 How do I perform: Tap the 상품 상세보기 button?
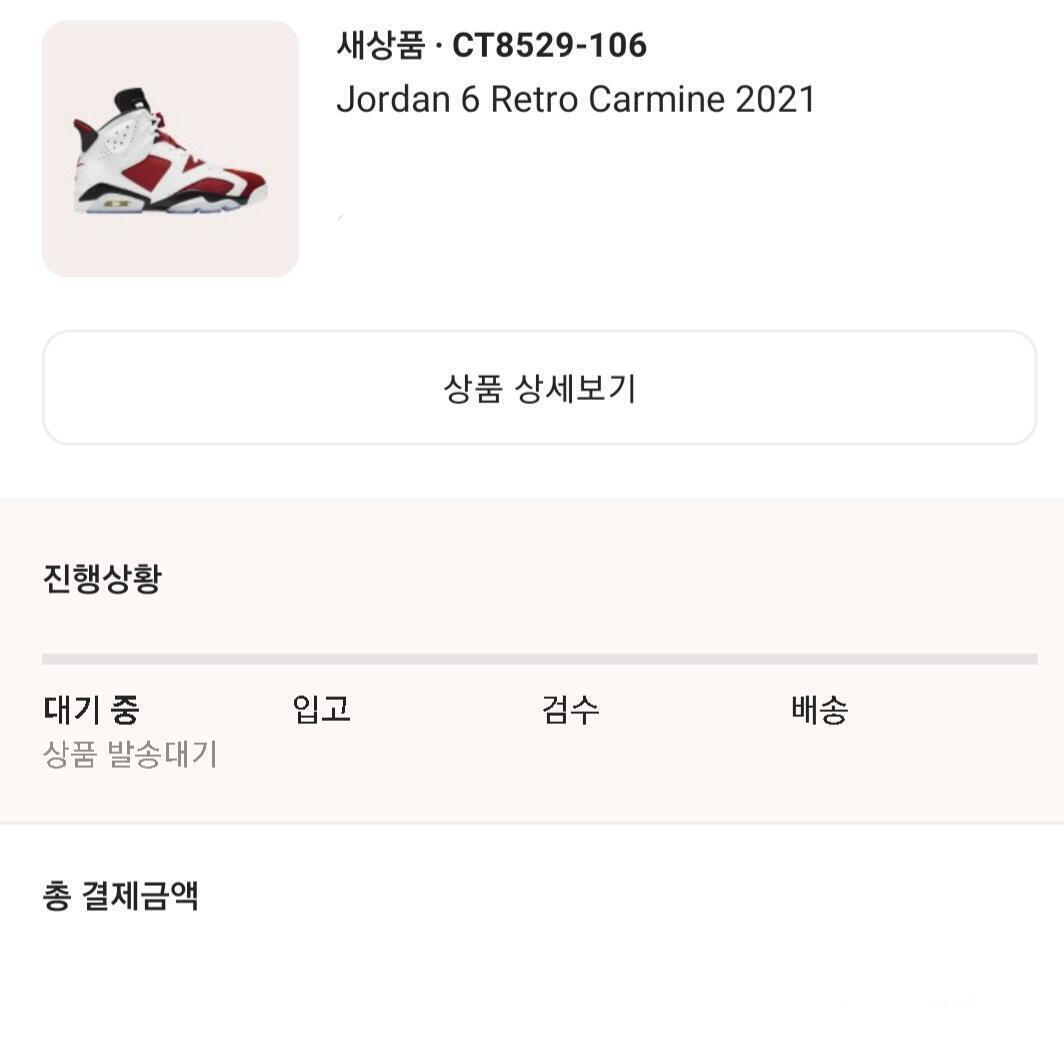[539, 388]
